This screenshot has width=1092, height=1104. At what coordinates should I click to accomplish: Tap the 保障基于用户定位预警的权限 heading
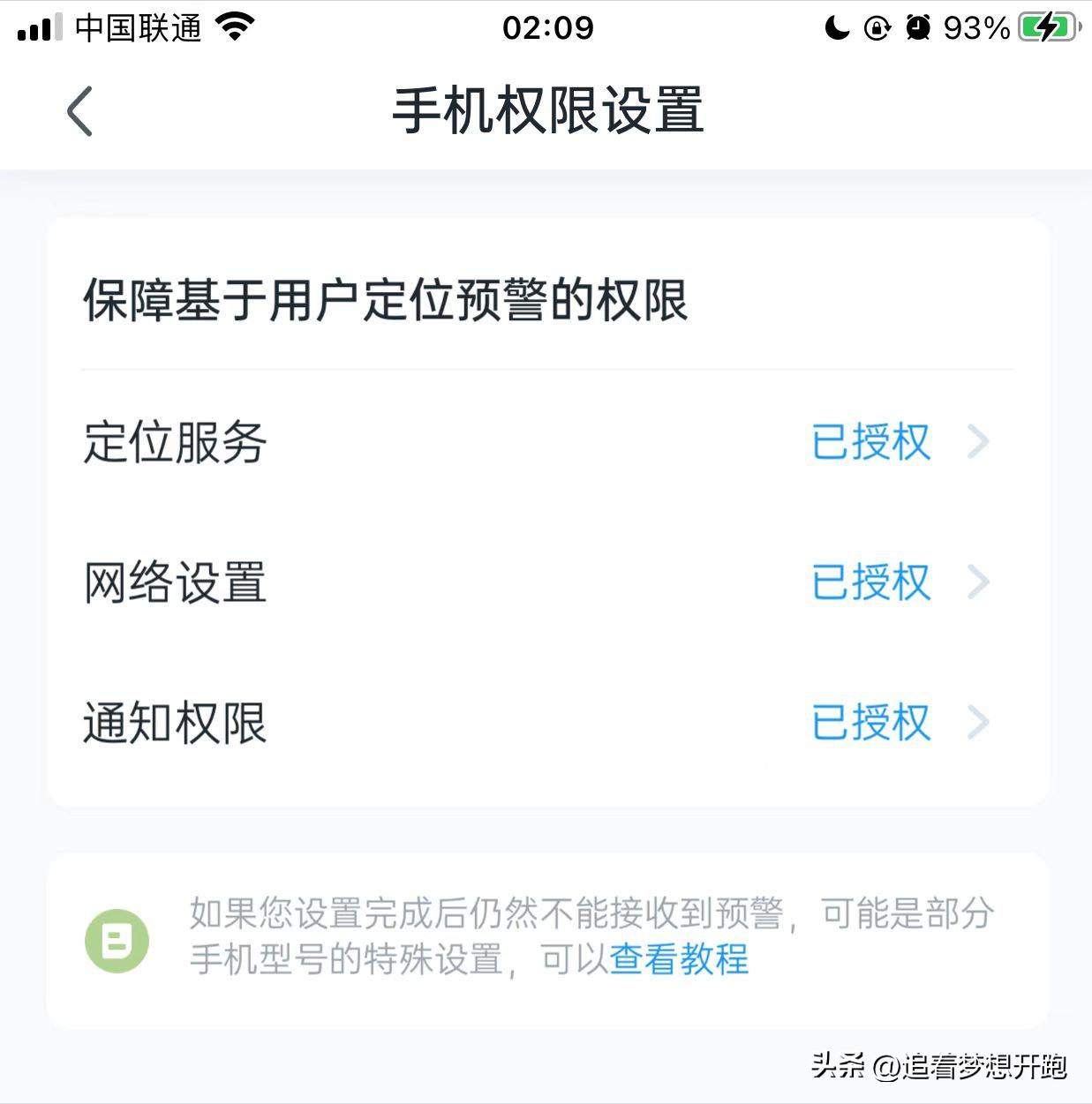pos(384,300)
